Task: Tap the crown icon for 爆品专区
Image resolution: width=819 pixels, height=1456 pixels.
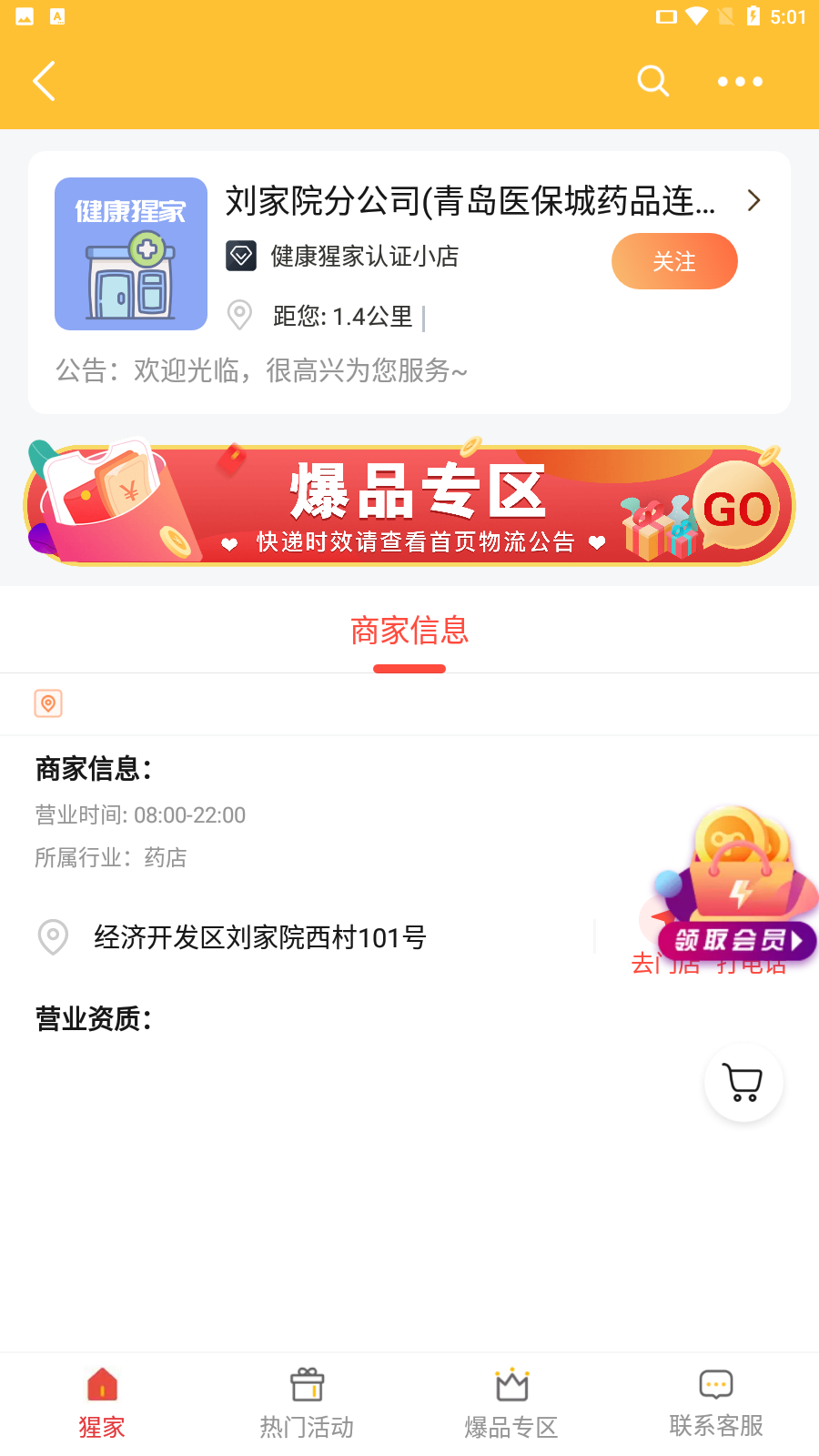Action: [511, 1385]
